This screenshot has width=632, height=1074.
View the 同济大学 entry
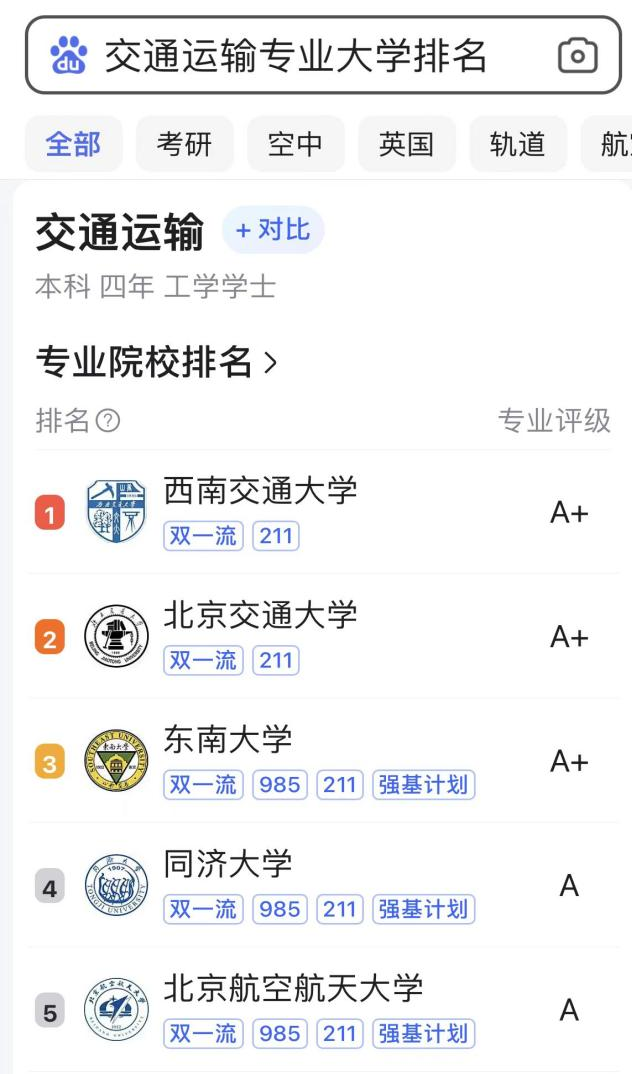click(x=228, y=864)
